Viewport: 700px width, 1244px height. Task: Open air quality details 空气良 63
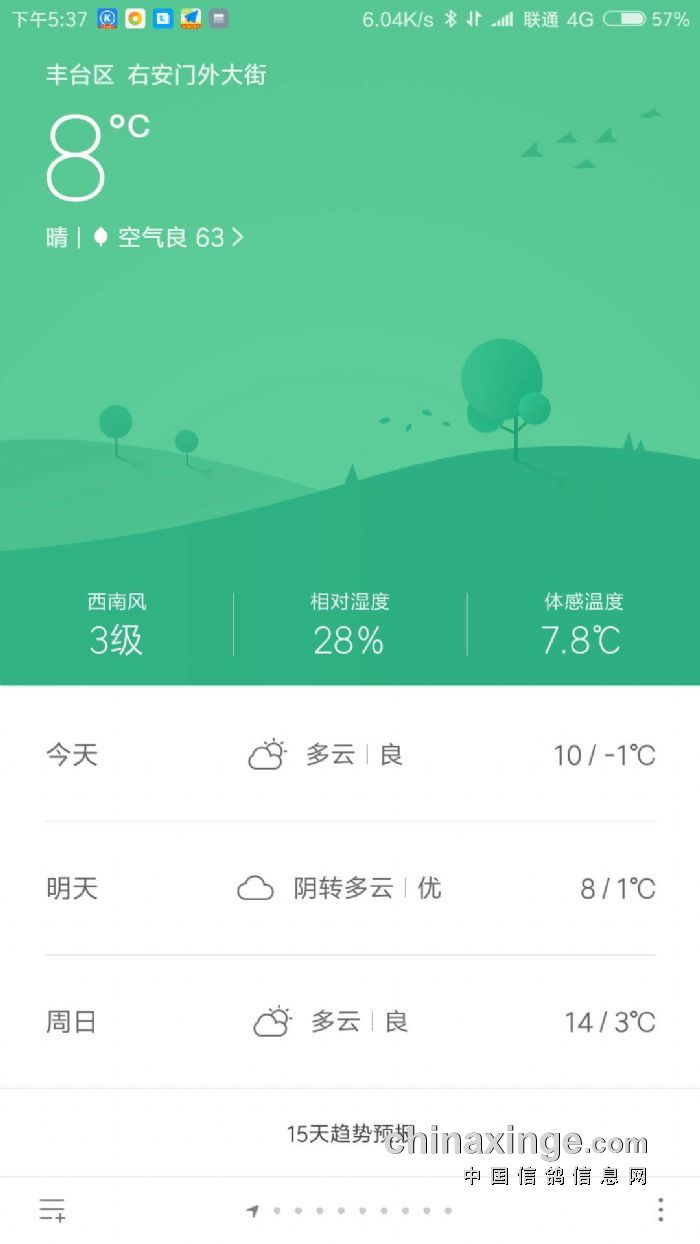(168, 238)
